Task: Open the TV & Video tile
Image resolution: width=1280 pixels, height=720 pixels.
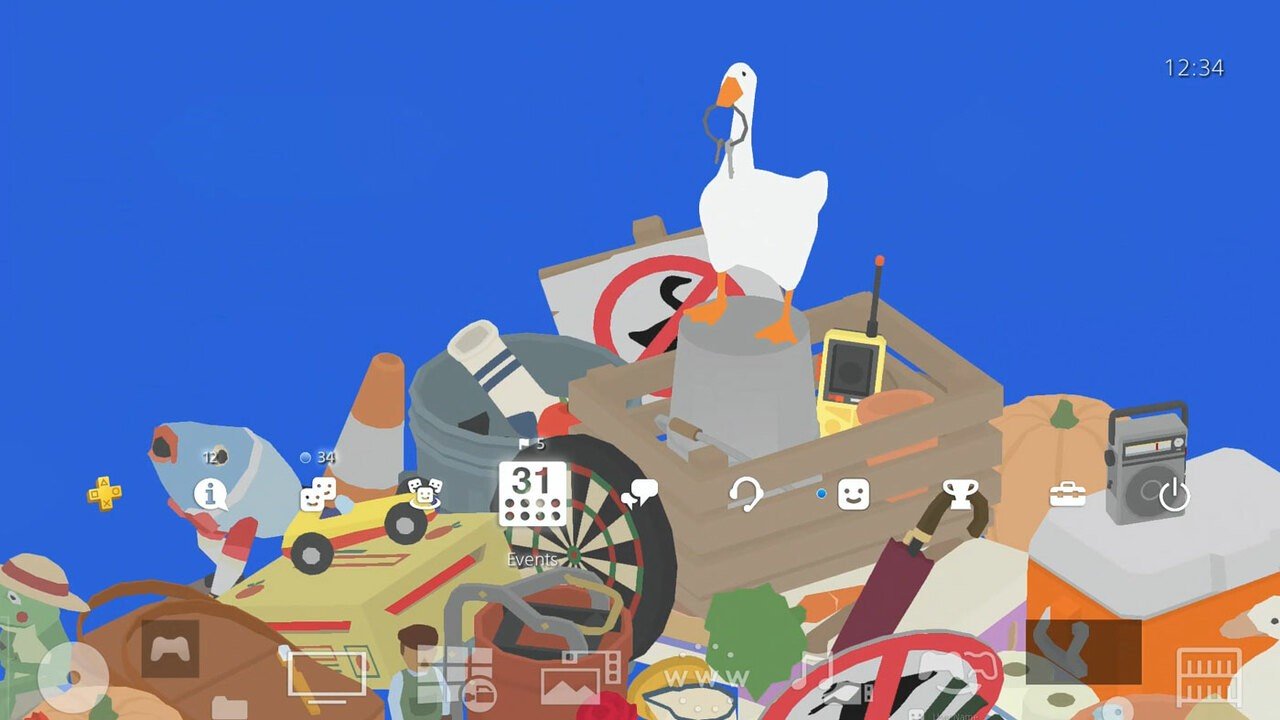Action: coord(327,672)
